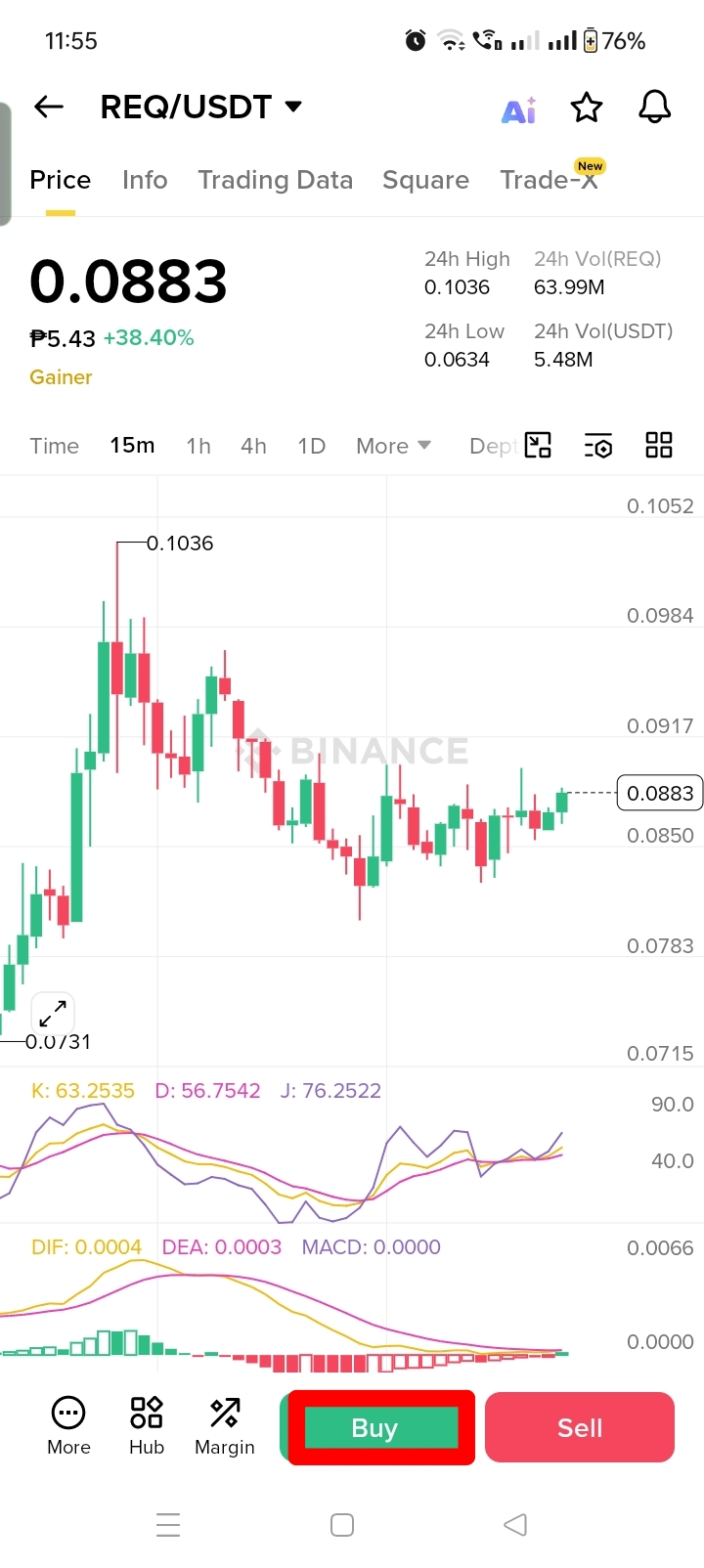Go back using the top-left arrow

[49, 107]
